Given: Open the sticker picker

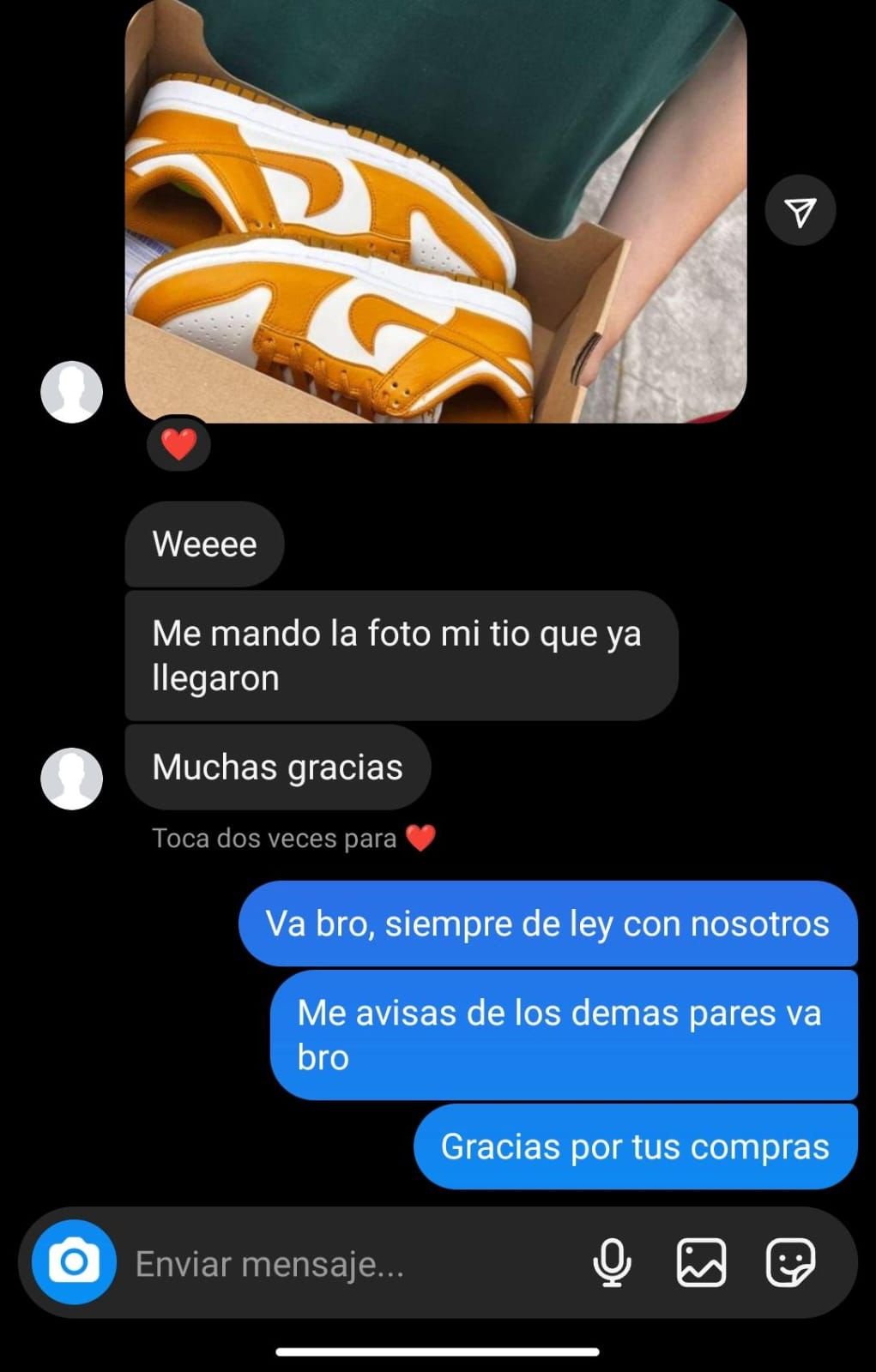Looking at the screenshot, I should click(x=789, y=1262).
